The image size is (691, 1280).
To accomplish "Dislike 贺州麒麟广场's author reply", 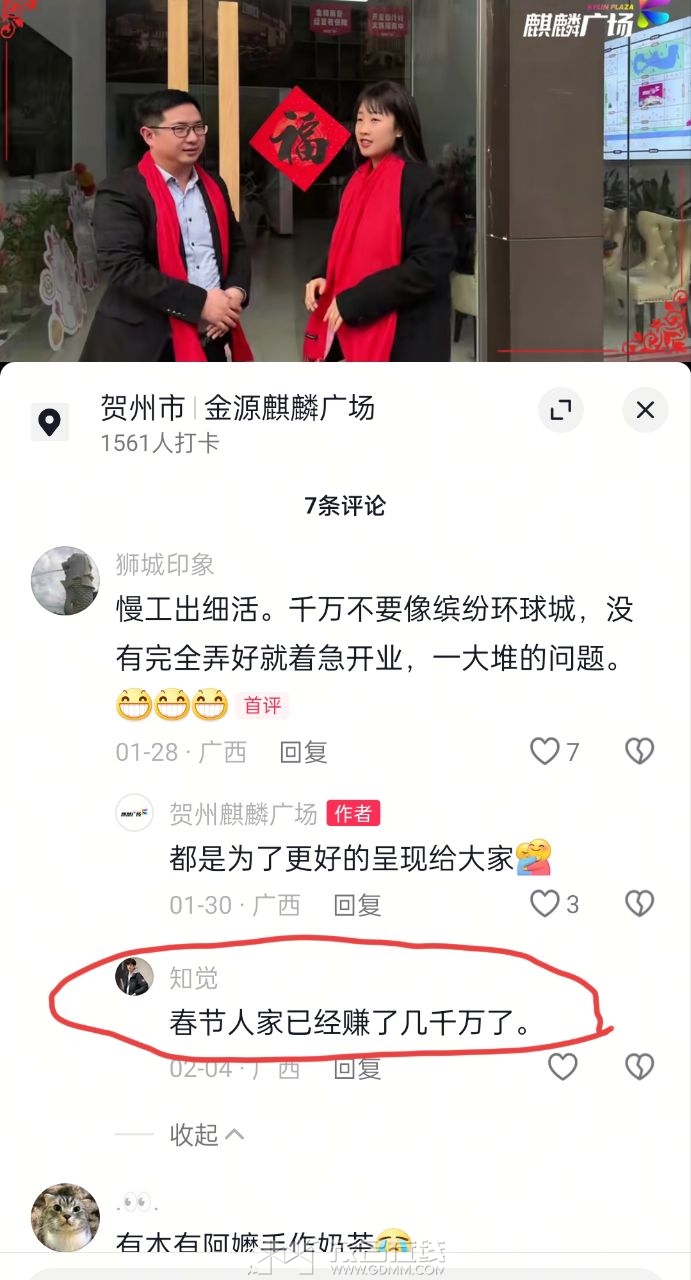I will 639,904.
